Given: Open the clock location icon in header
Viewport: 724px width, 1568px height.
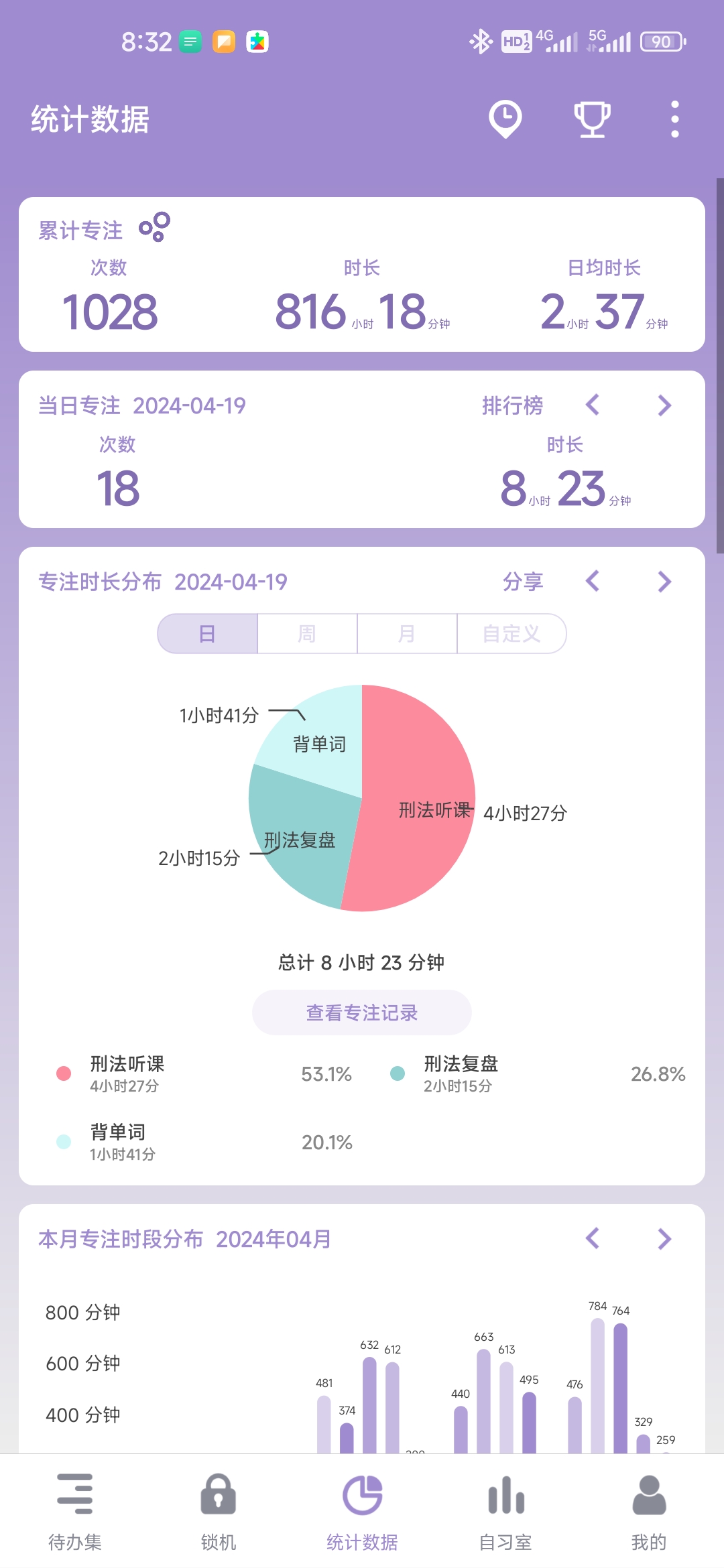Looking at the screenshot, I should [505, 119].
